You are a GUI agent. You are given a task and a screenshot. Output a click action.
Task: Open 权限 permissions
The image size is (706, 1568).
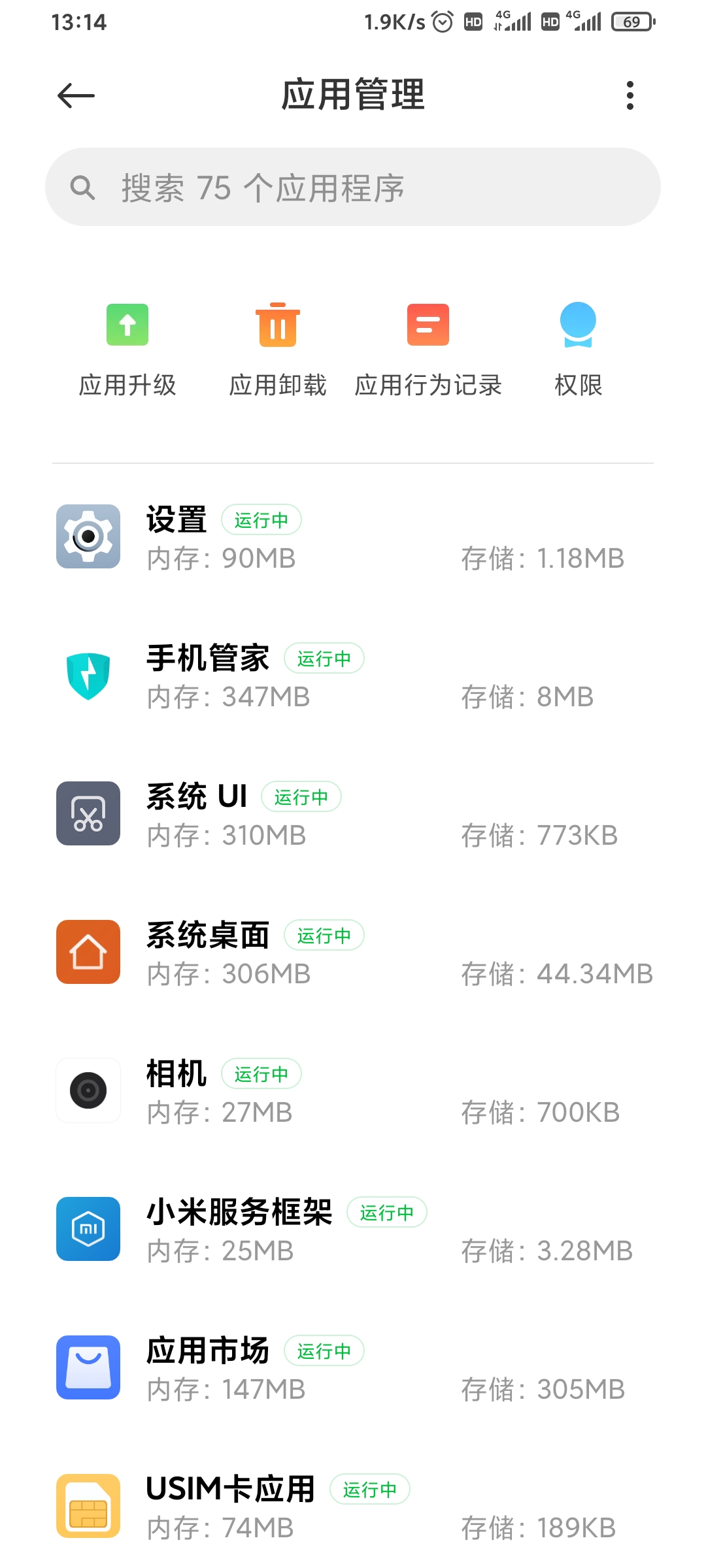578,350
